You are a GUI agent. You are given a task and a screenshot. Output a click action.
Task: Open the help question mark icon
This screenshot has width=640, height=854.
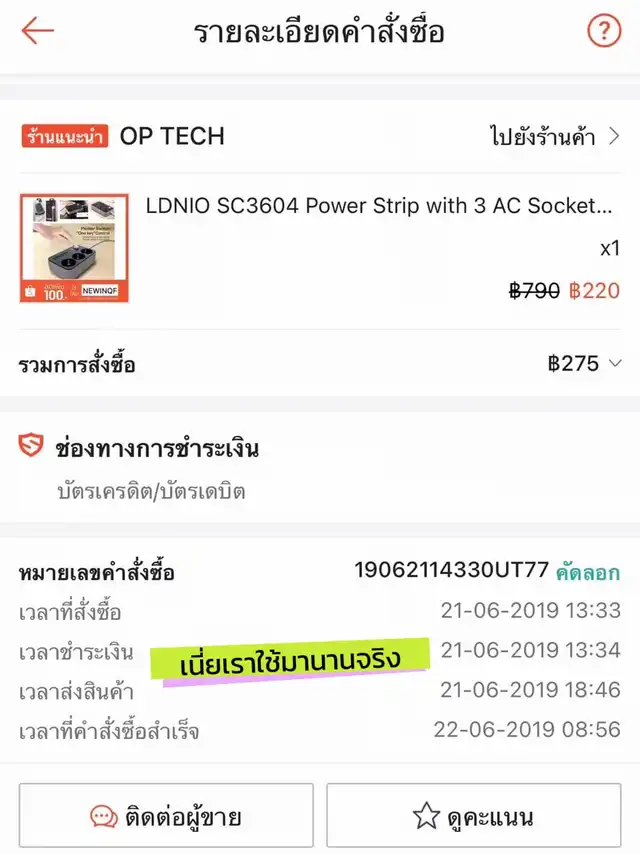(603, 31)
